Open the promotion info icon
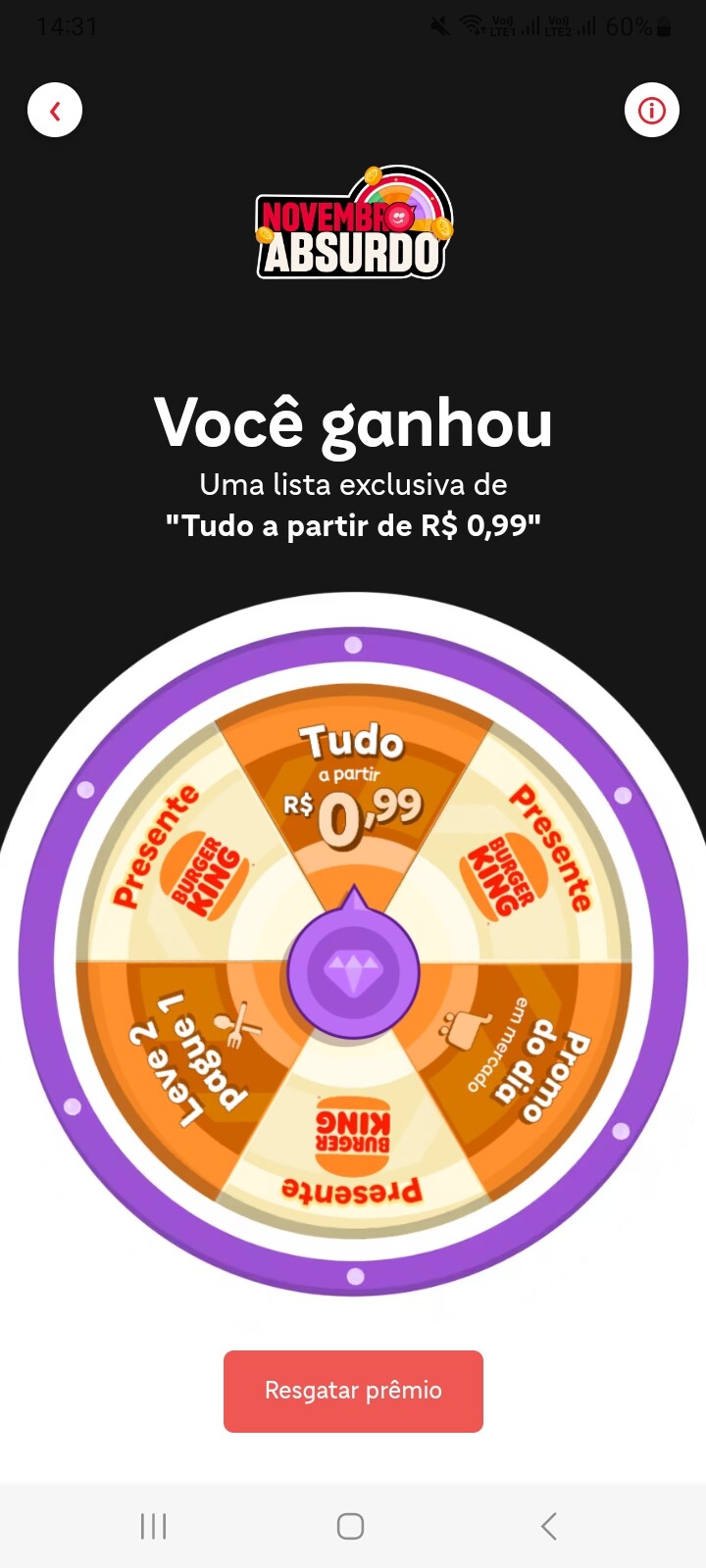 (651, 111)
